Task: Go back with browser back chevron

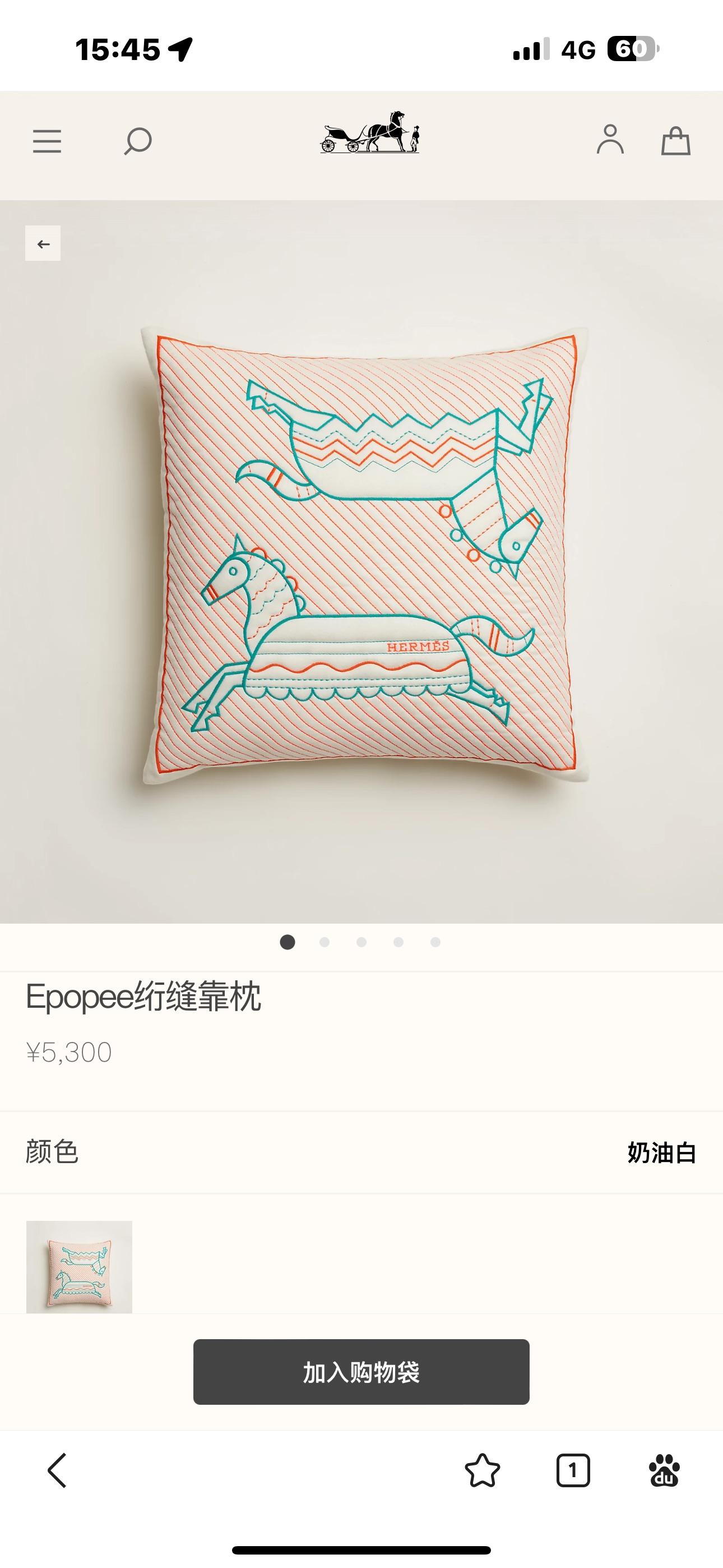Action: point(58,1470)
